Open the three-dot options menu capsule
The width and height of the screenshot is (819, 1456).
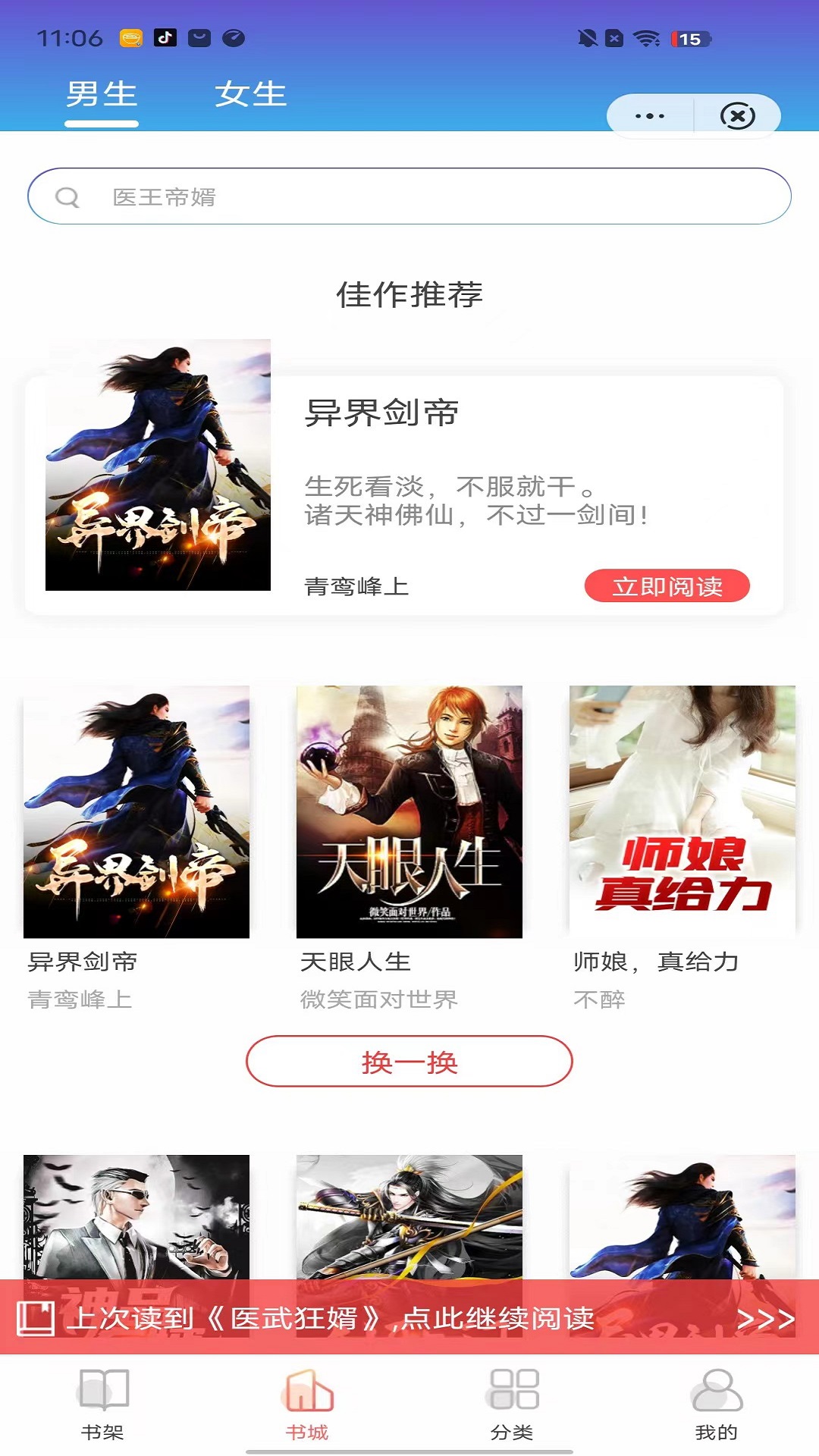coord(648,115)
